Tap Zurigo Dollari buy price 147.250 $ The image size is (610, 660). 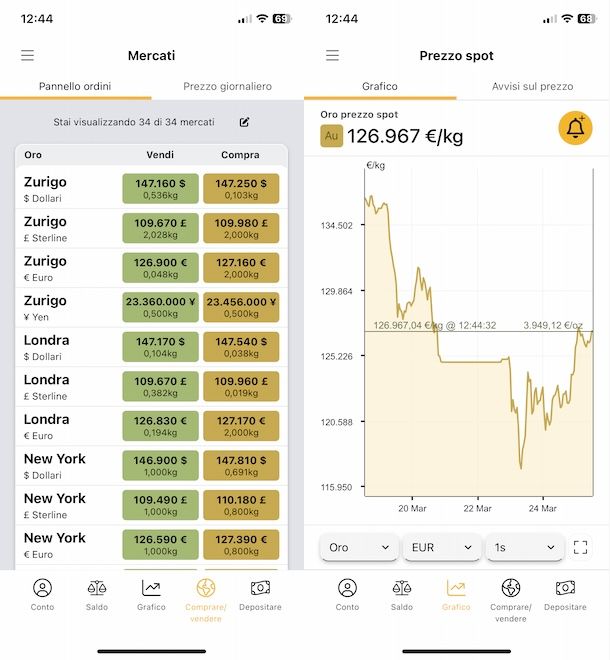[x=240, y=189]
